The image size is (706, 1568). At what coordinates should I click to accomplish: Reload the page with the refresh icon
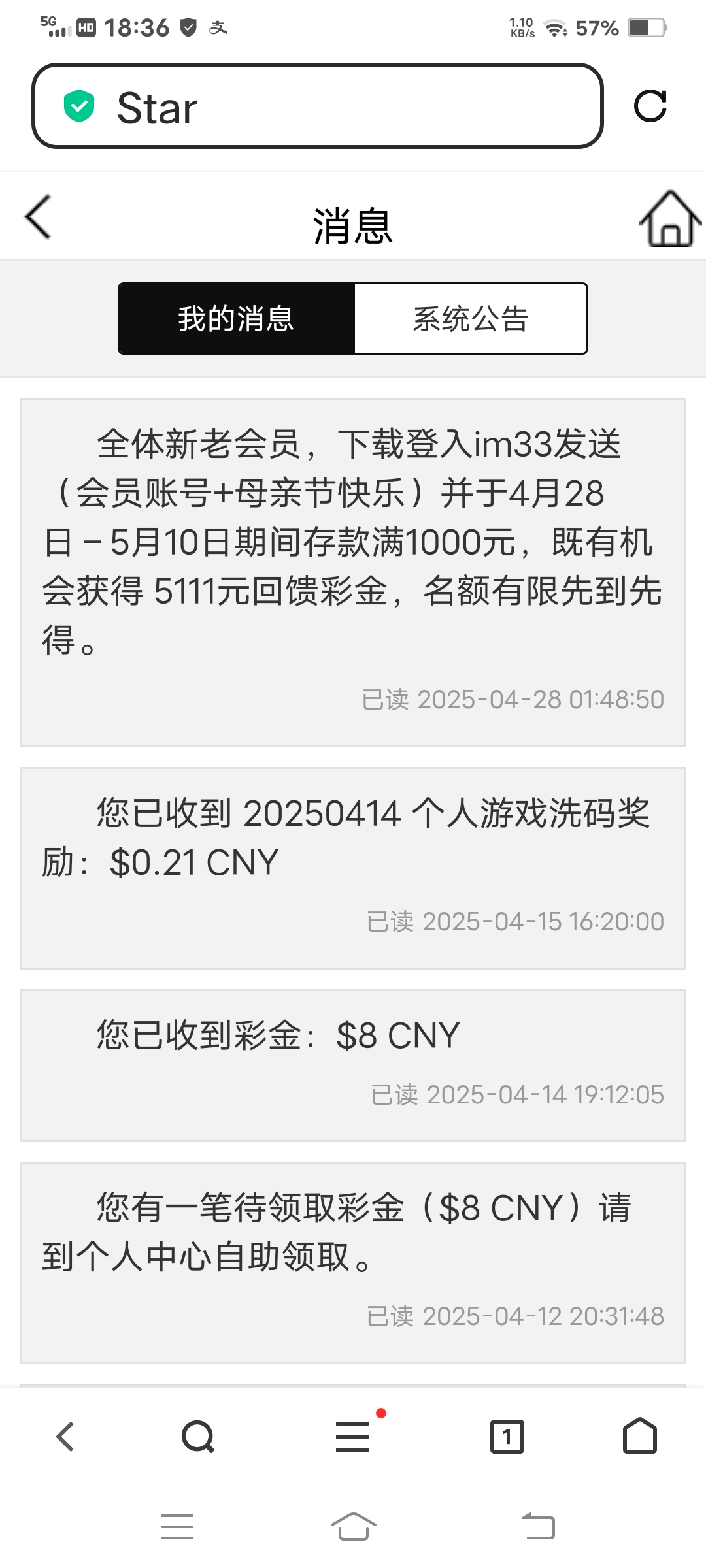click(x=650, y=106)
